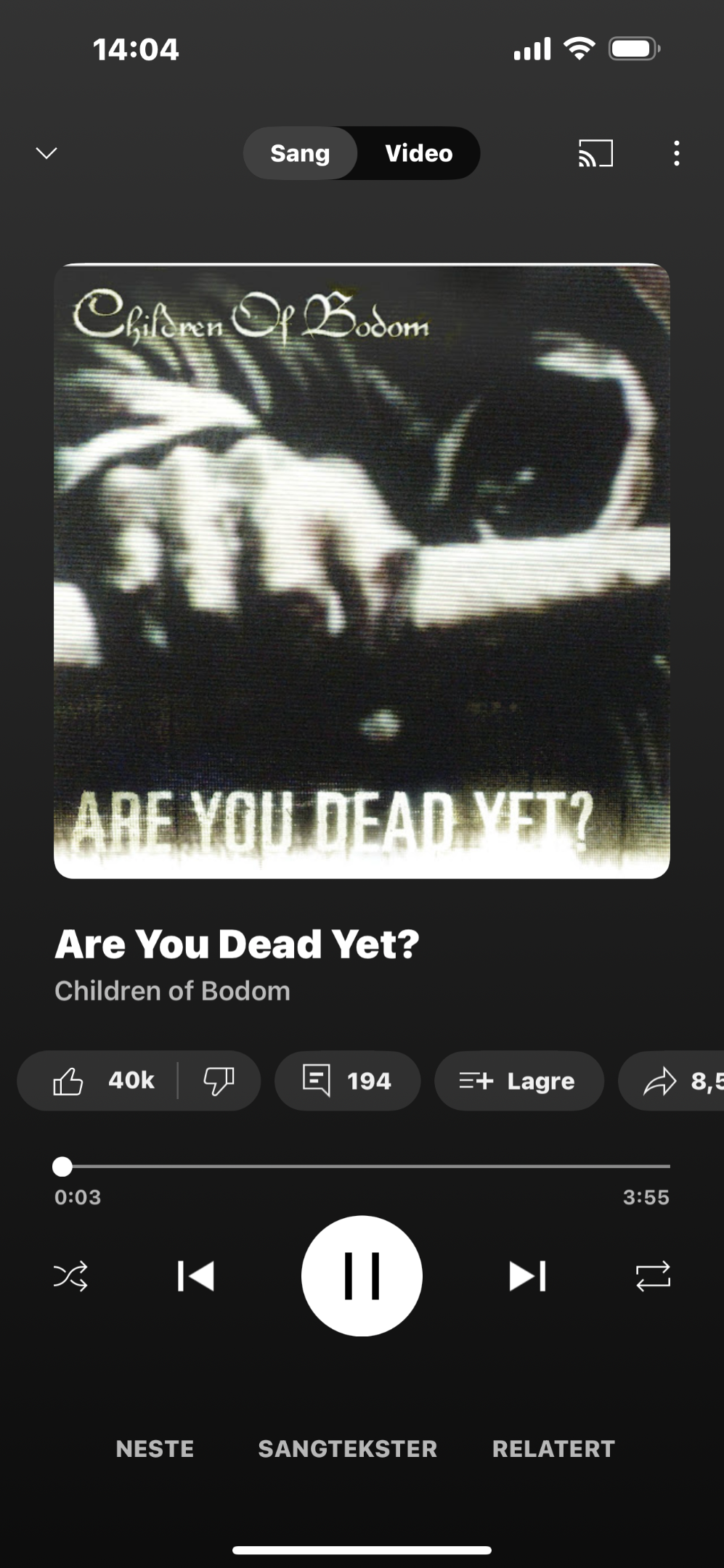This screenshot has height=1568, width=724.
Task: Open the NESTE tab
Action: pyautogui.click(x=155, y=1449)
